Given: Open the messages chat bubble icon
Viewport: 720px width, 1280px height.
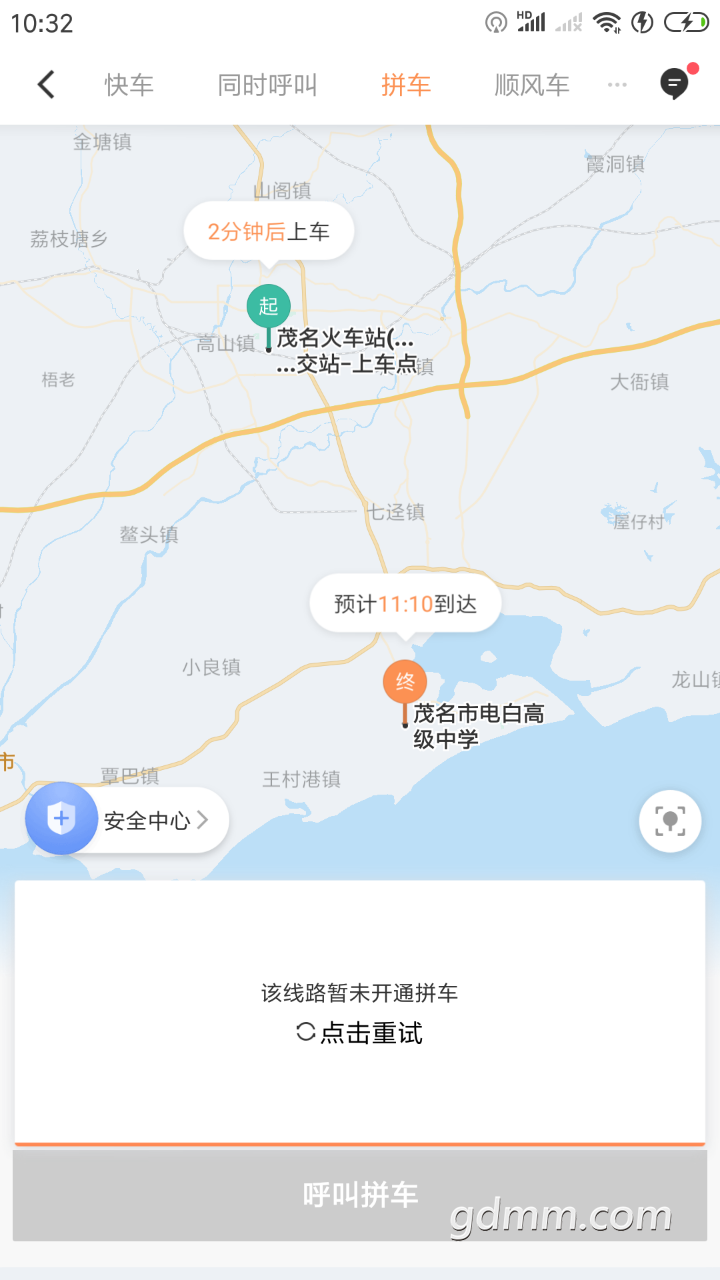Looking at the screenshot, I should coord(675,84).
